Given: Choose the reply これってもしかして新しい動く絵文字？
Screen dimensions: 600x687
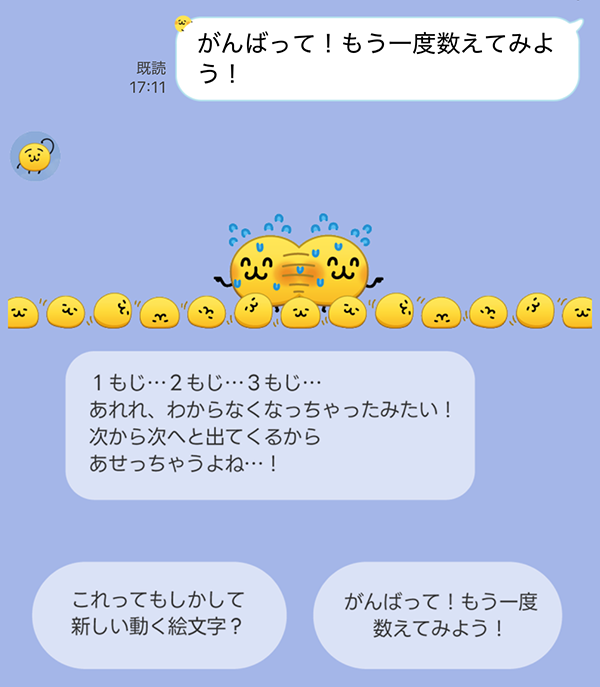Looking at the screenshot, I should 159,615.
